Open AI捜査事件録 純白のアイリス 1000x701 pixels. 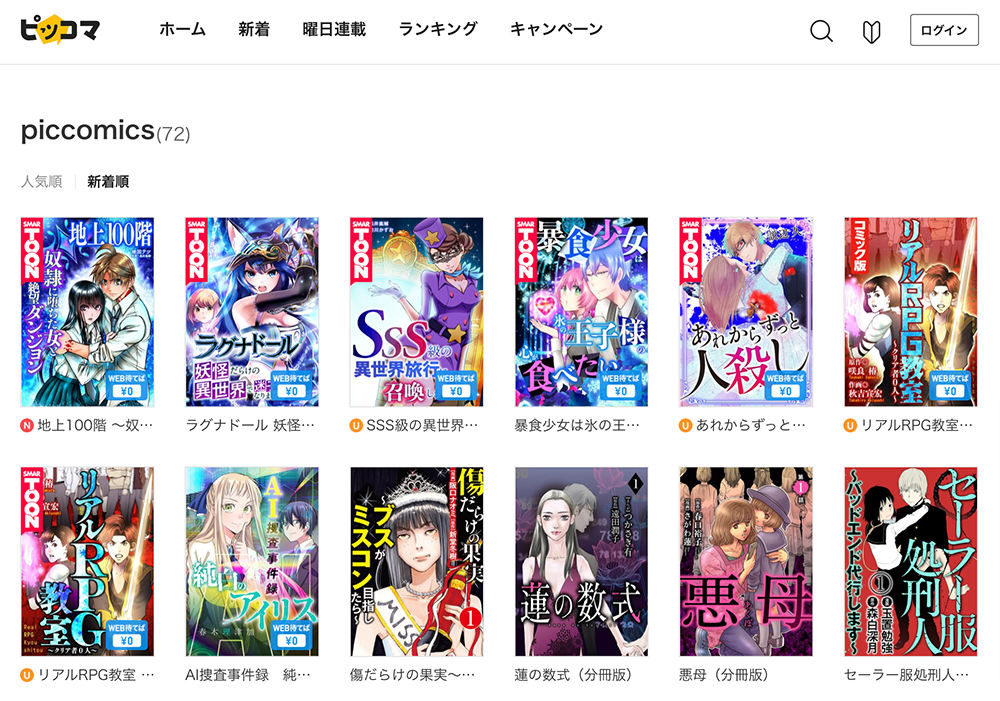point(252,561)
